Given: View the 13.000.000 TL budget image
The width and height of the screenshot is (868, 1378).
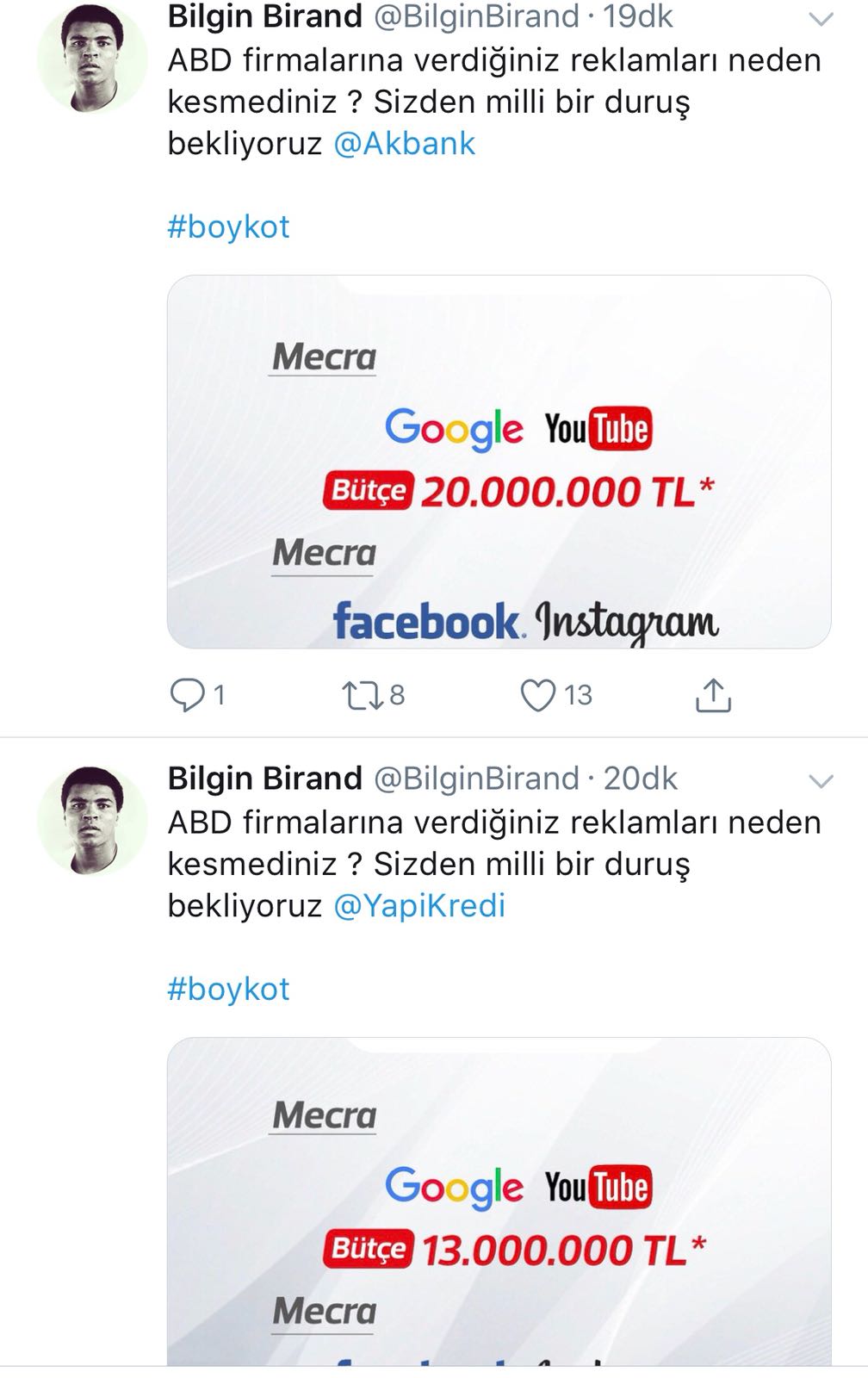Looking at the screenshot, I should [x=499, y=1201].
